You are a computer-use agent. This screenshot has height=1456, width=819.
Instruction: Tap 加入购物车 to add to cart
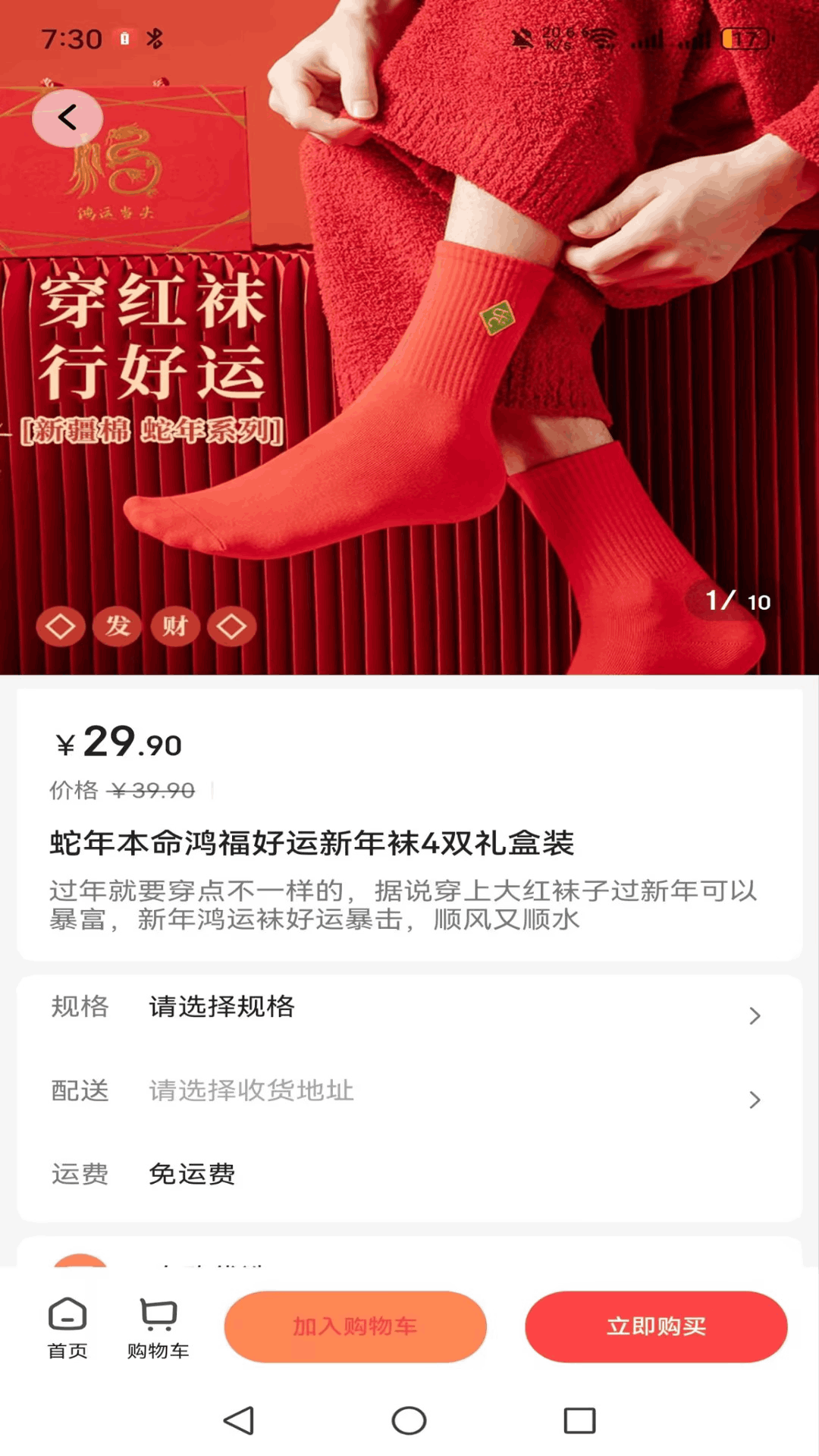pyautogui.click(x=355, y=1326)
